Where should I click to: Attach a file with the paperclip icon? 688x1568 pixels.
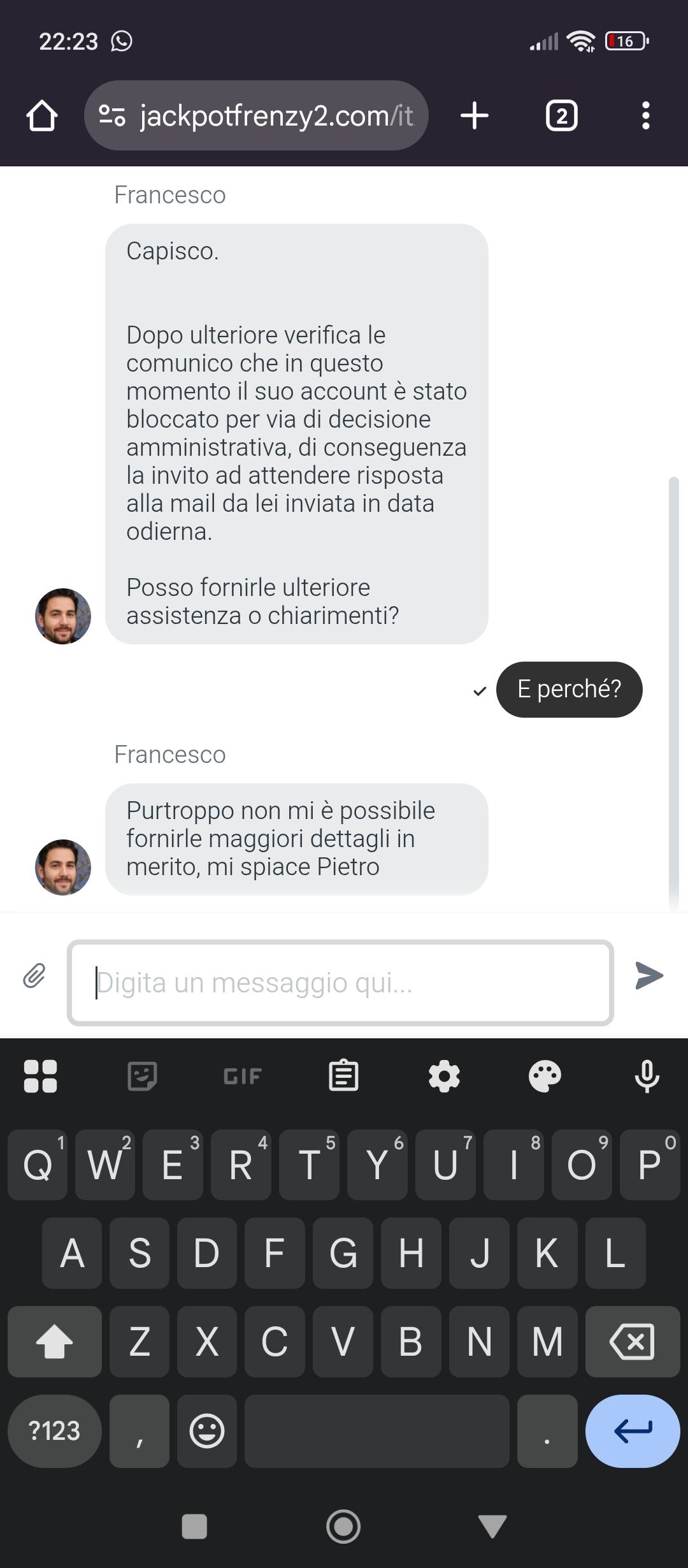click(34, 976)
